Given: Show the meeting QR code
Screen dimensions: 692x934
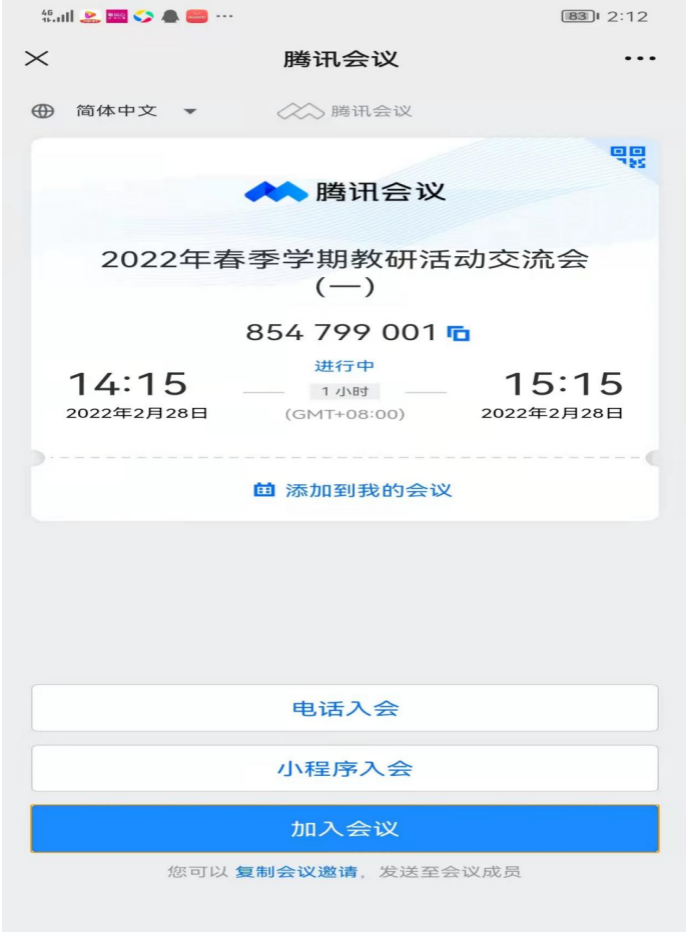Looking at the screenshot, I should 629,157.
